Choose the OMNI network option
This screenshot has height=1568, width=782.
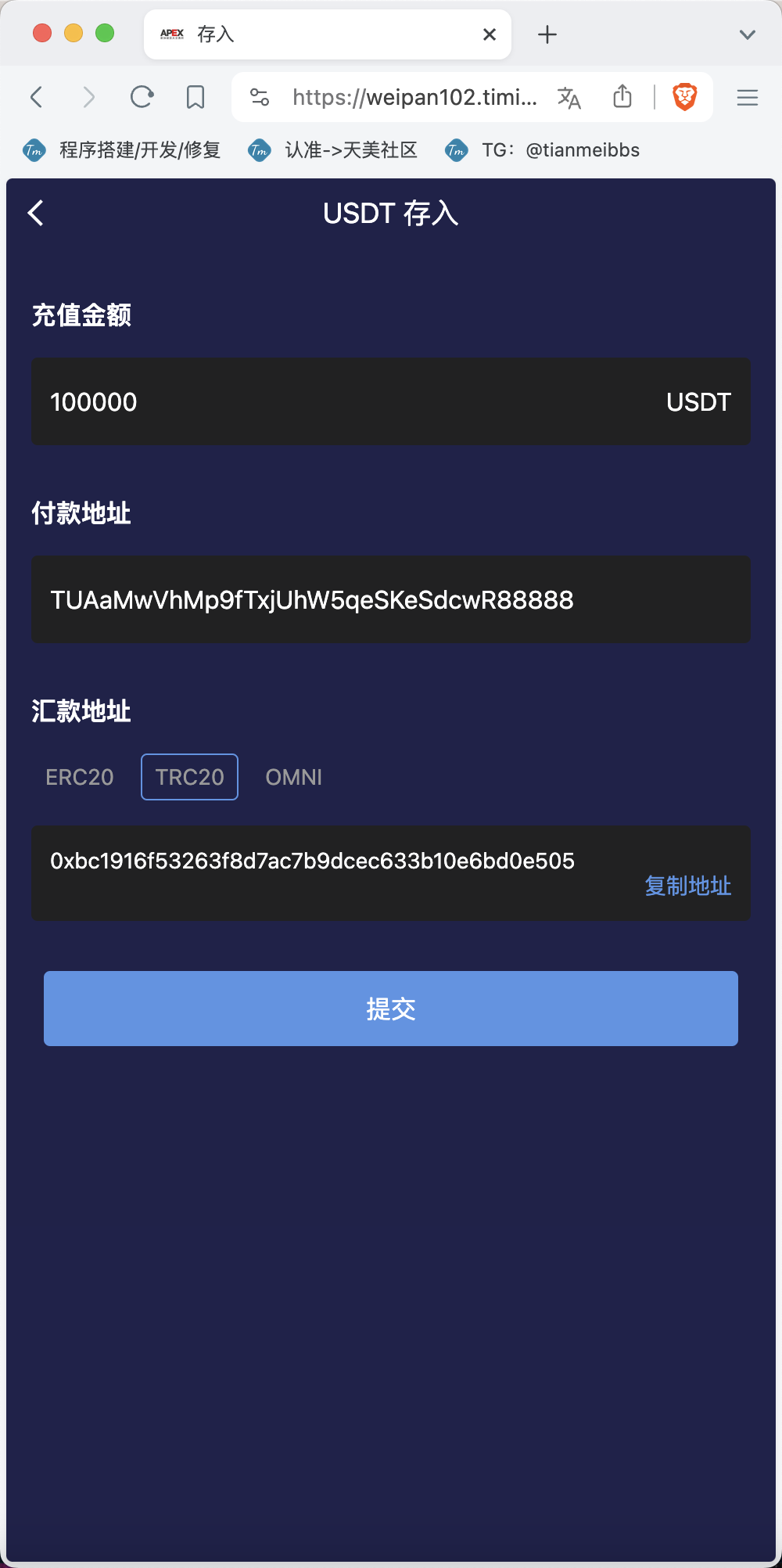(294, 777)
